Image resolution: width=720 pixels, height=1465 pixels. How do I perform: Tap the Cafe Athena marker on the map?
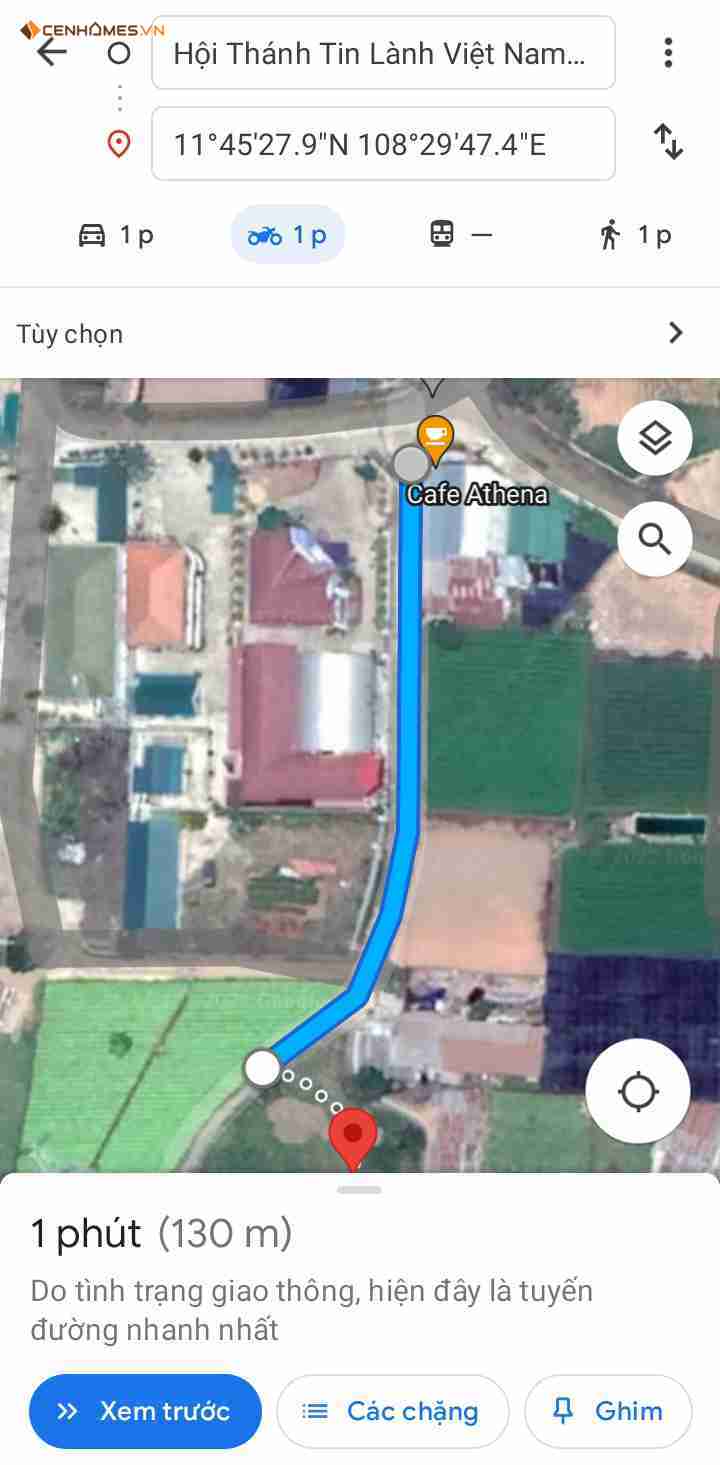click(435, 437)
